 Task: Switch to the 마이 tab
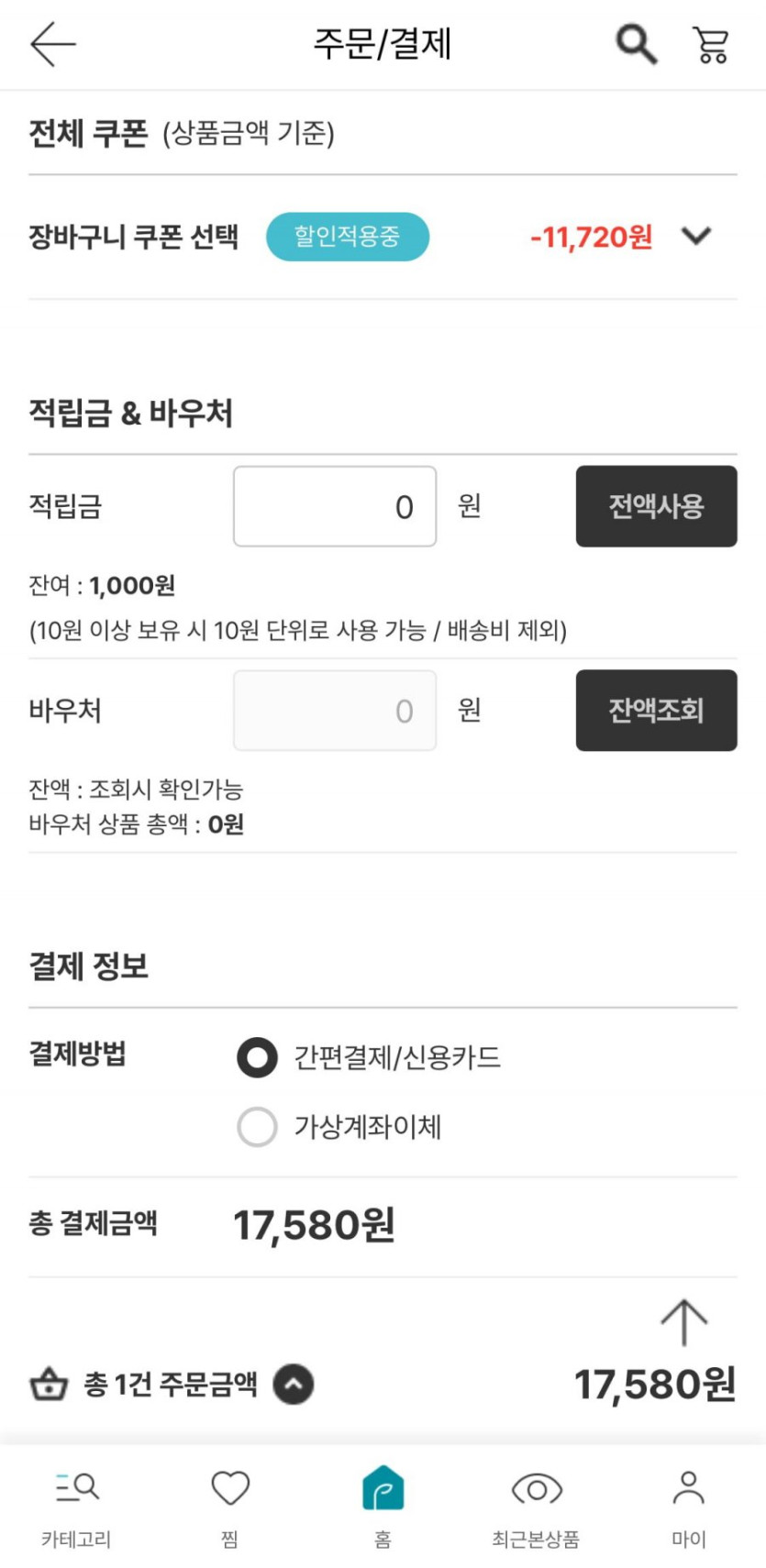tap(689, 1507)
